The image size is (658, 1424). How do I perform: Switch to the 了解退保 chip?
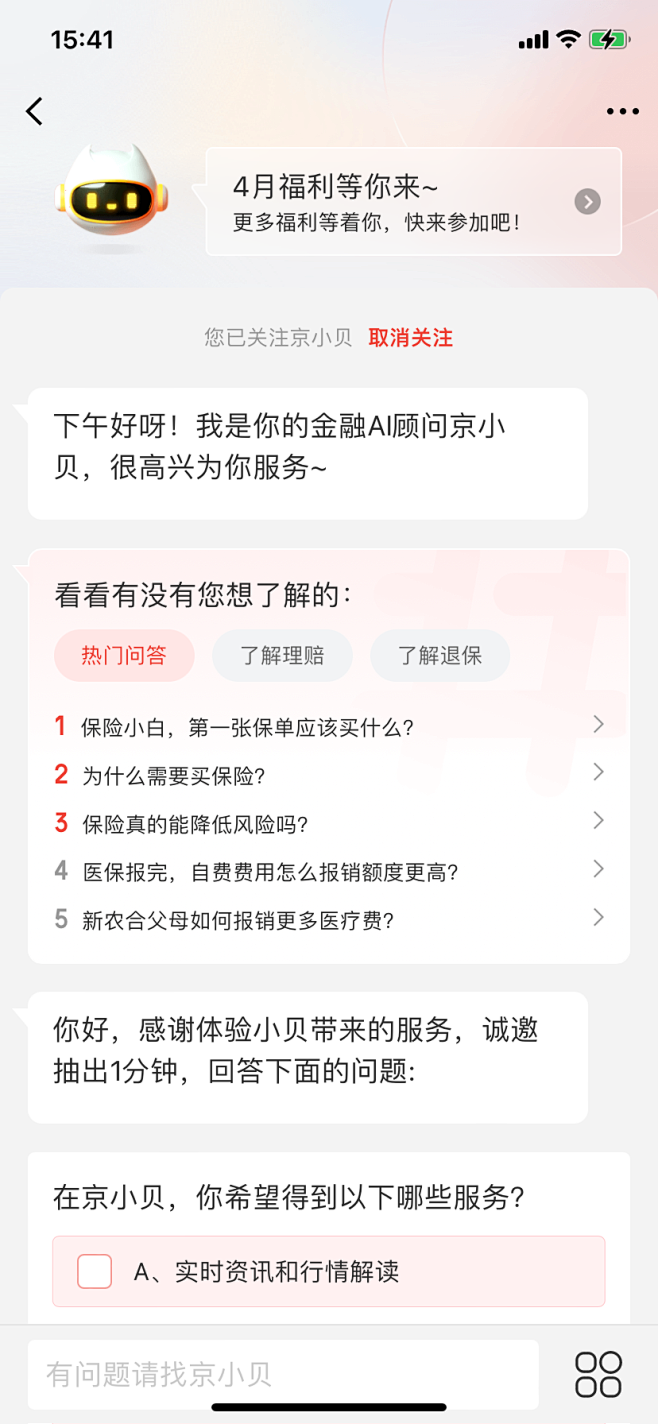[440, 656]
